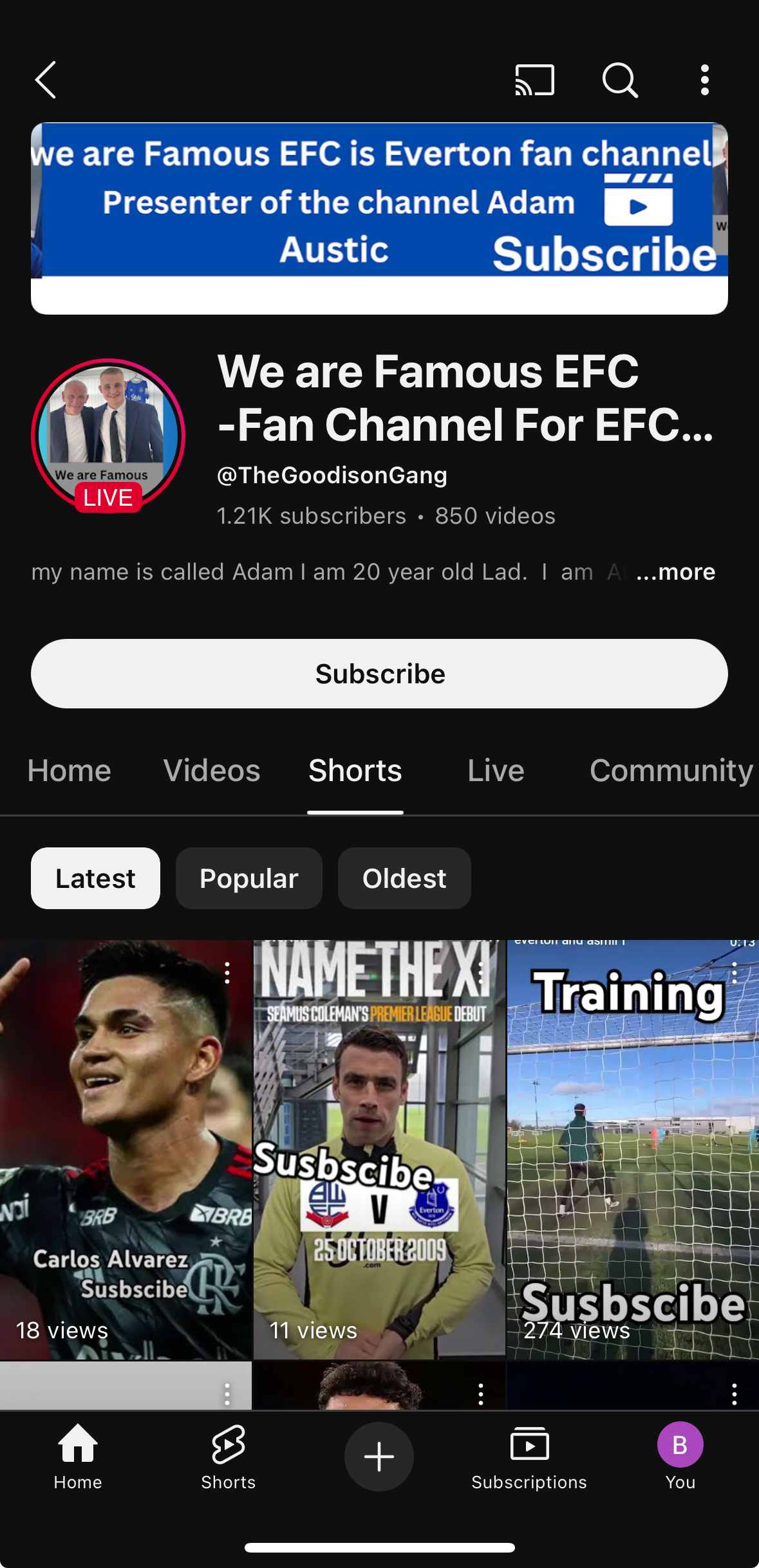Open options menu on Carlos Alvarez short
759x1568 pixels.
click(227, 973)
